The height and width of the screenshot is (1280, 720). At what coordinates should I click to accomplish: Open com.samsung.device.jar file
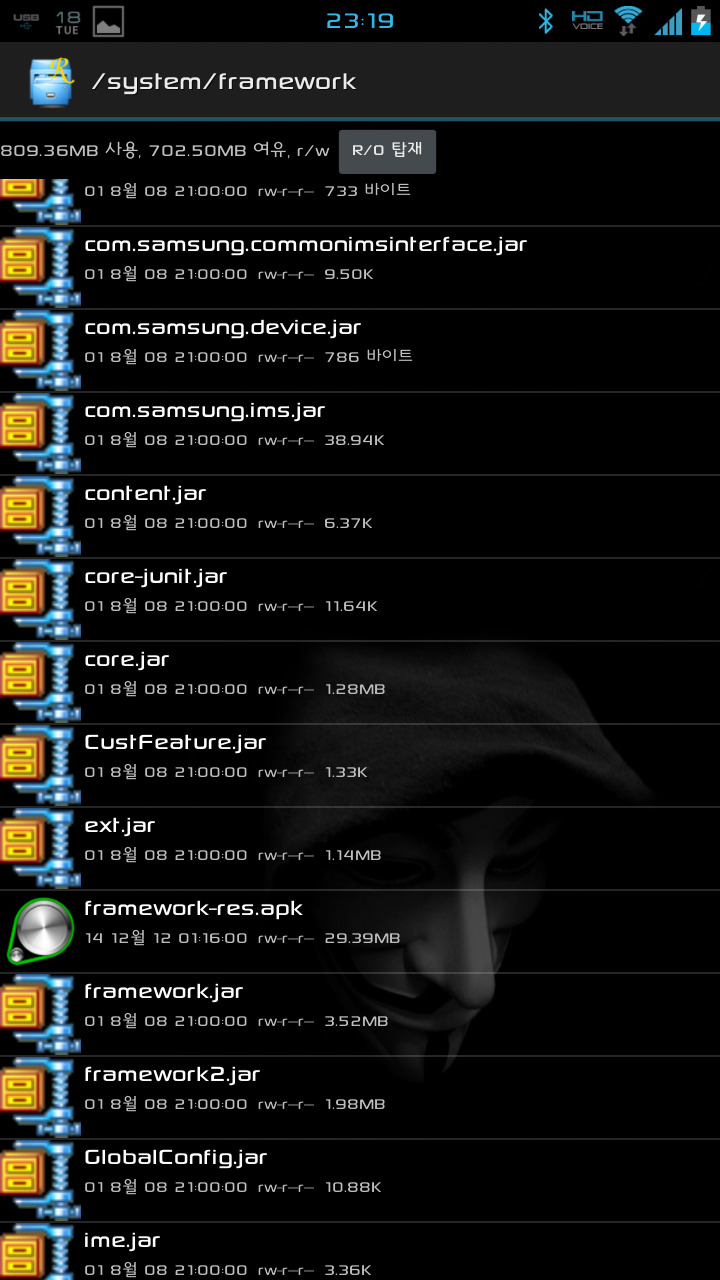(222, 341)
